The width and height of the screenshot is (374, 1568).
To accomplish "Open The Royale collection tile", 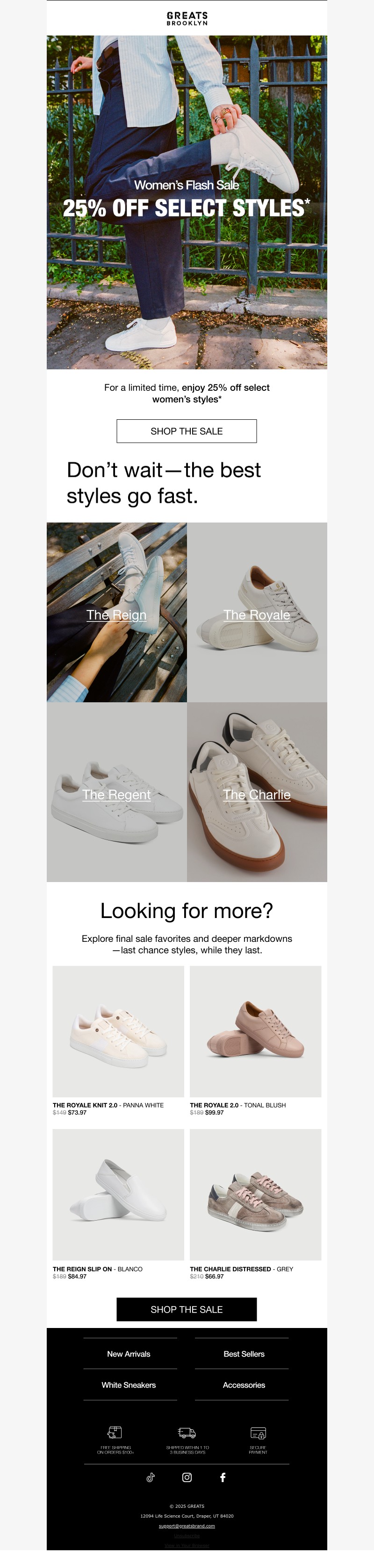I will [257, 614].
